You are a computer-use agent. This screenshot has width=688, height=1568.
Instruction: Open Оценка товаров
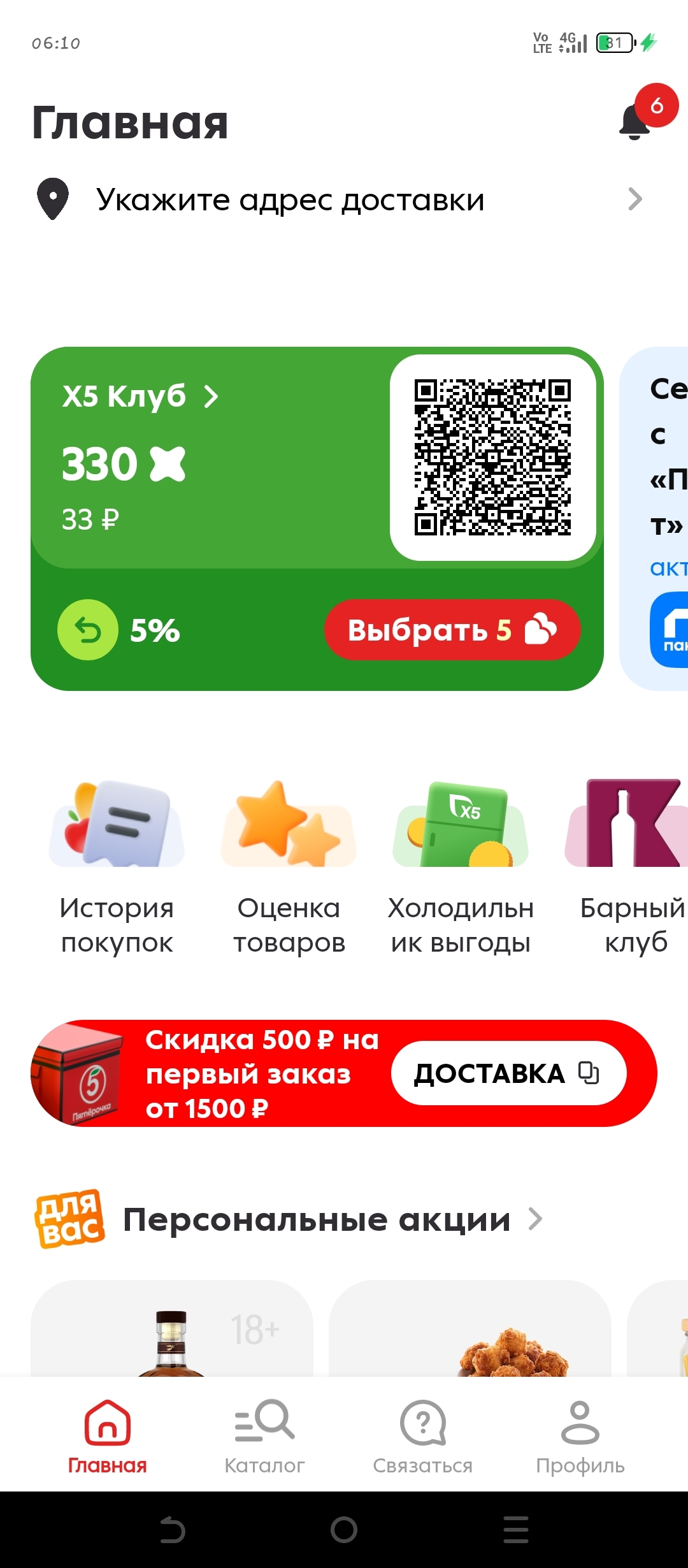coord(289,867)
